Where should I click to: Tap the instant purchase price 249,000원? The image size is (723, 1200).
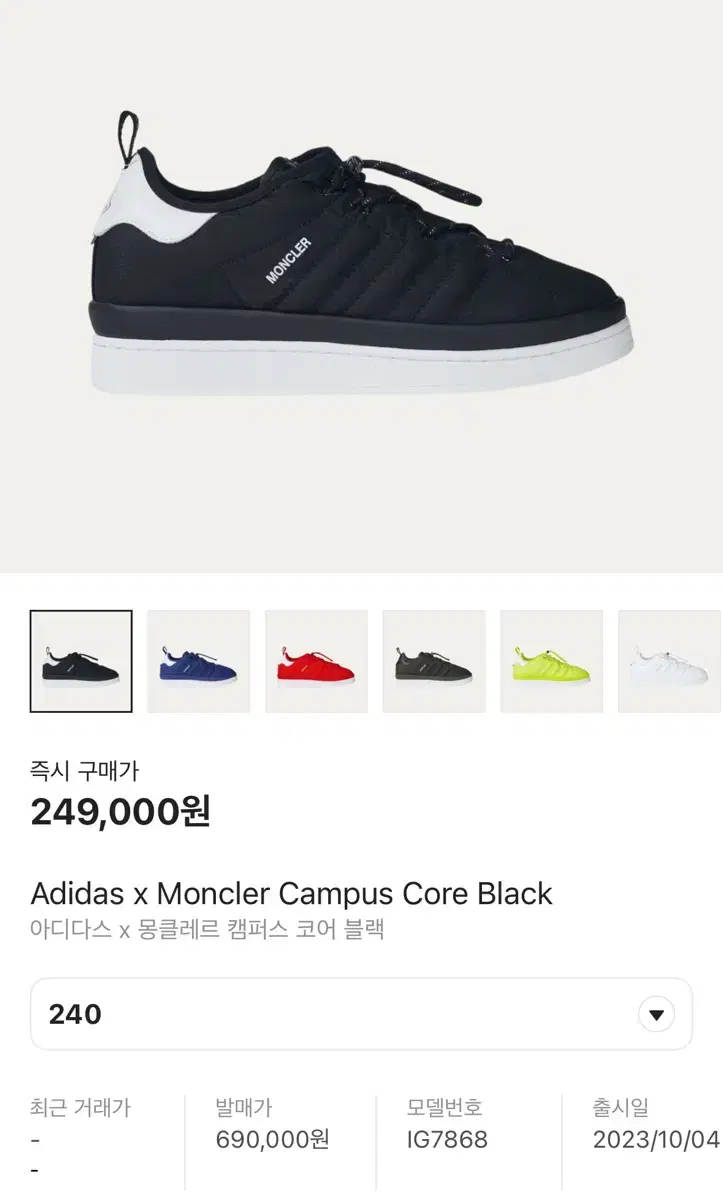tap(120, 812)
